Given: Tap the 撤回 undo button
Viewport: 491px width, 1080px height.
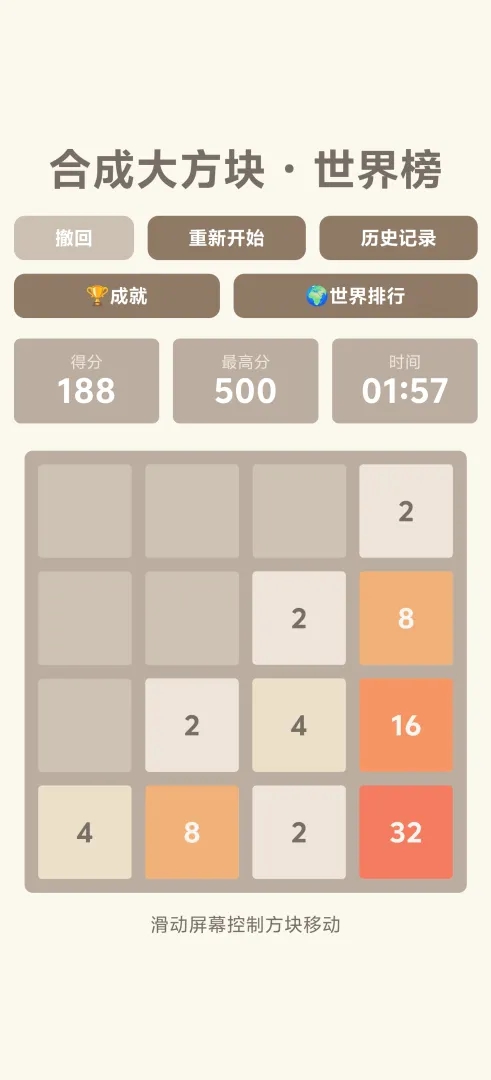Looking at the screenshot, I should pos(74,238).
